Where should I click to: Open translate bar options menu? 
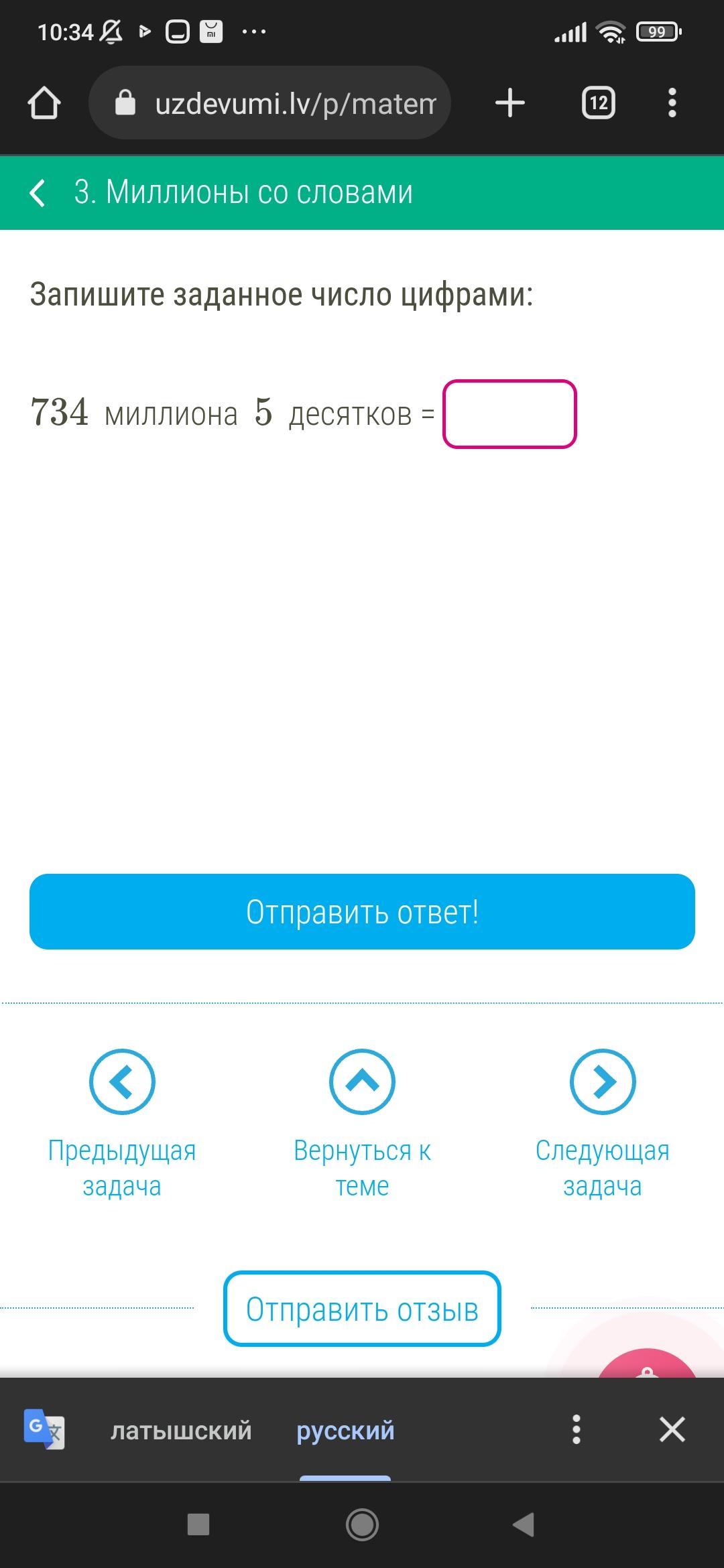point(576,1429)
